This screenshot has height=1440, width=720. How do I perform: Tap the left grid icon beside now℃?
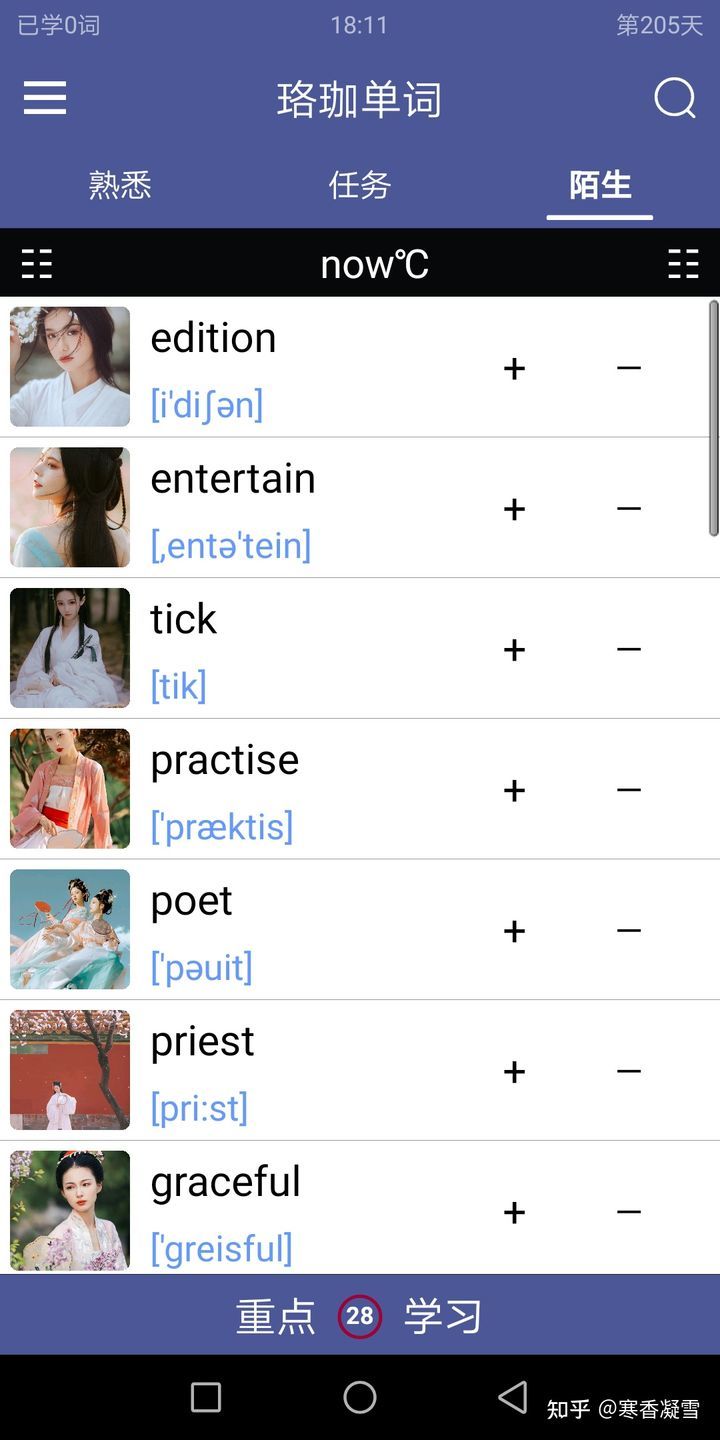coord(37,264)
